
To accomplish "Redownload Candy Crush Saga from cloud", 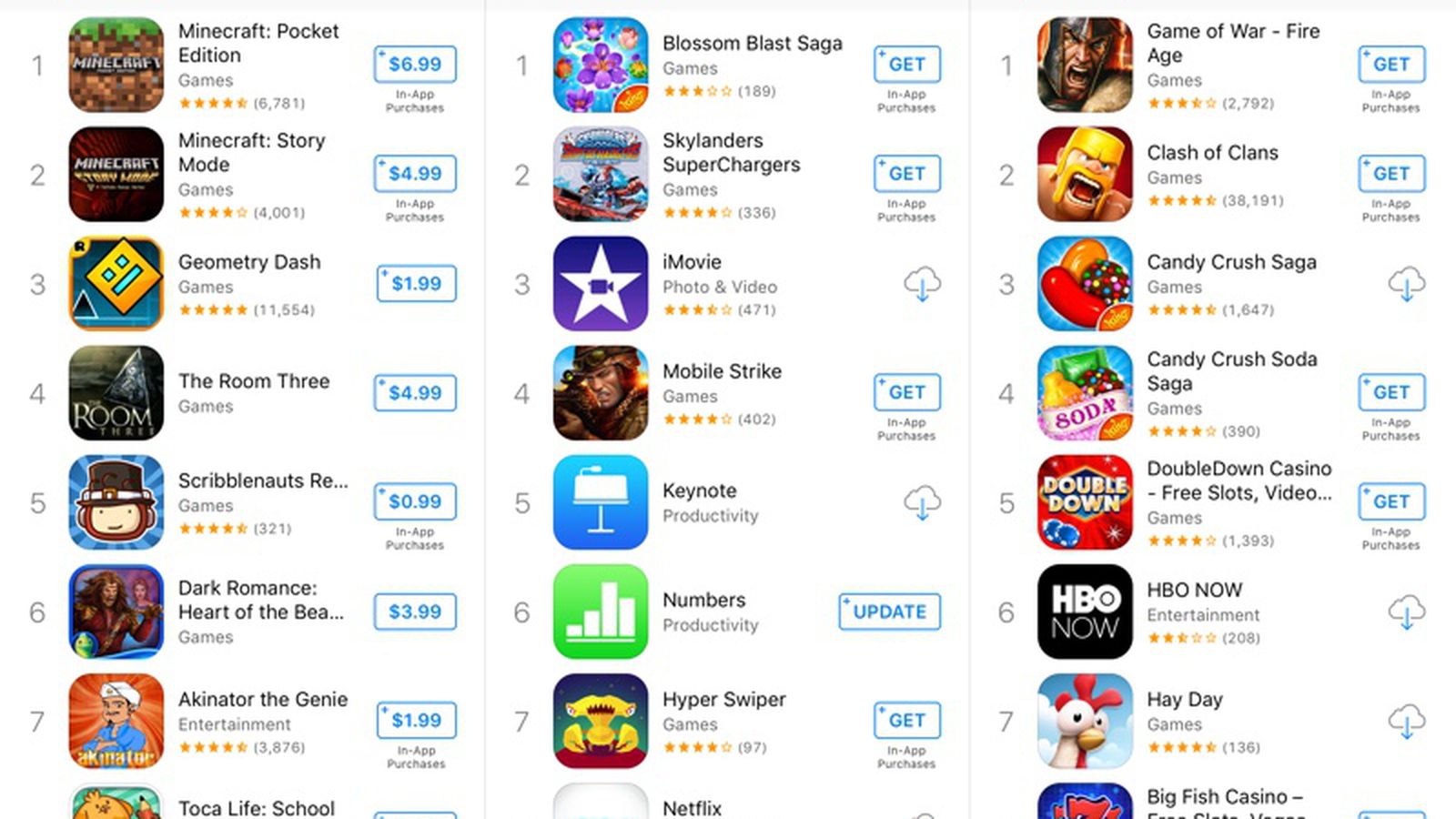I will [x=1406, y=284].
